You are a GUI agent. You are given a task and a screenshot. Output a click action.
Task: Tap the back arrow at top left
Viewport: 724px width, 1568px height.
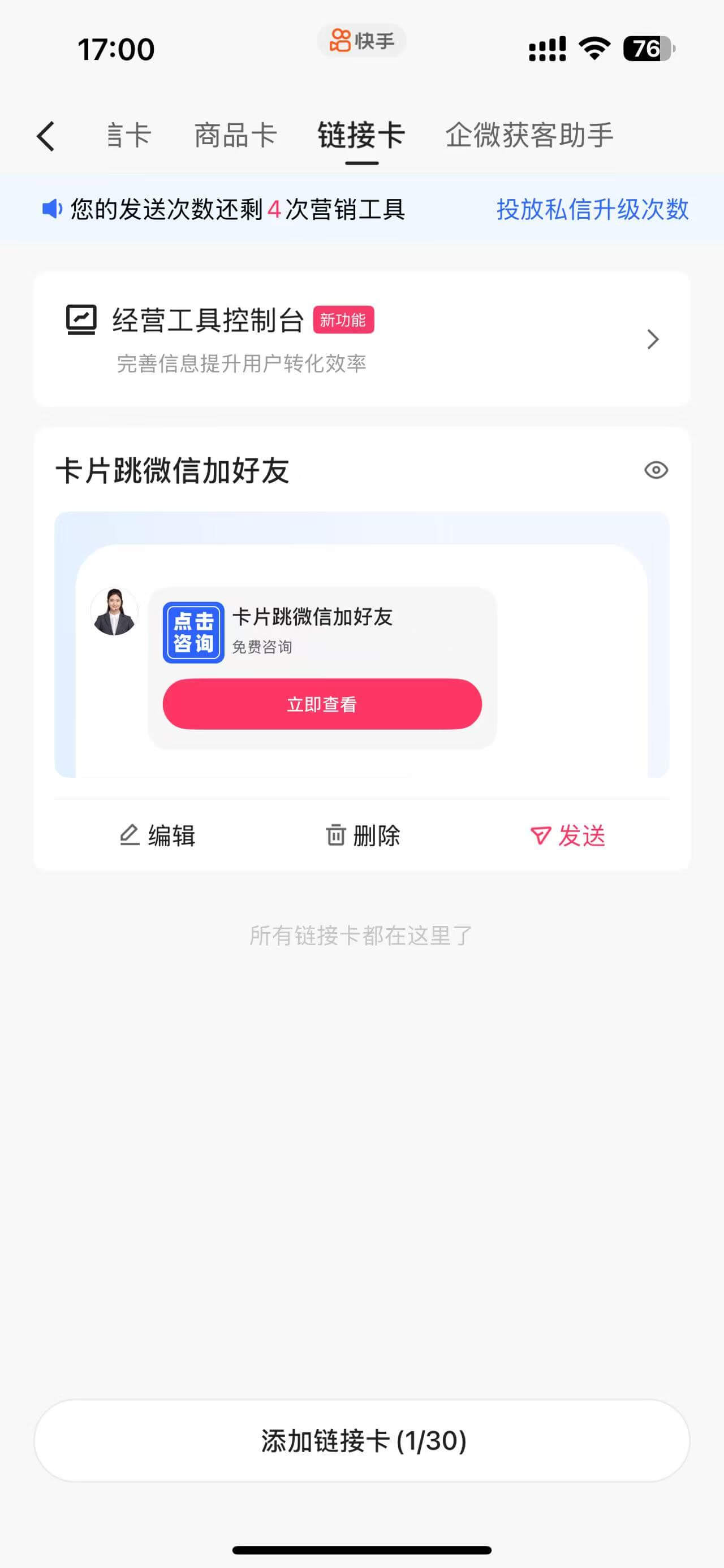pos(46,136)
